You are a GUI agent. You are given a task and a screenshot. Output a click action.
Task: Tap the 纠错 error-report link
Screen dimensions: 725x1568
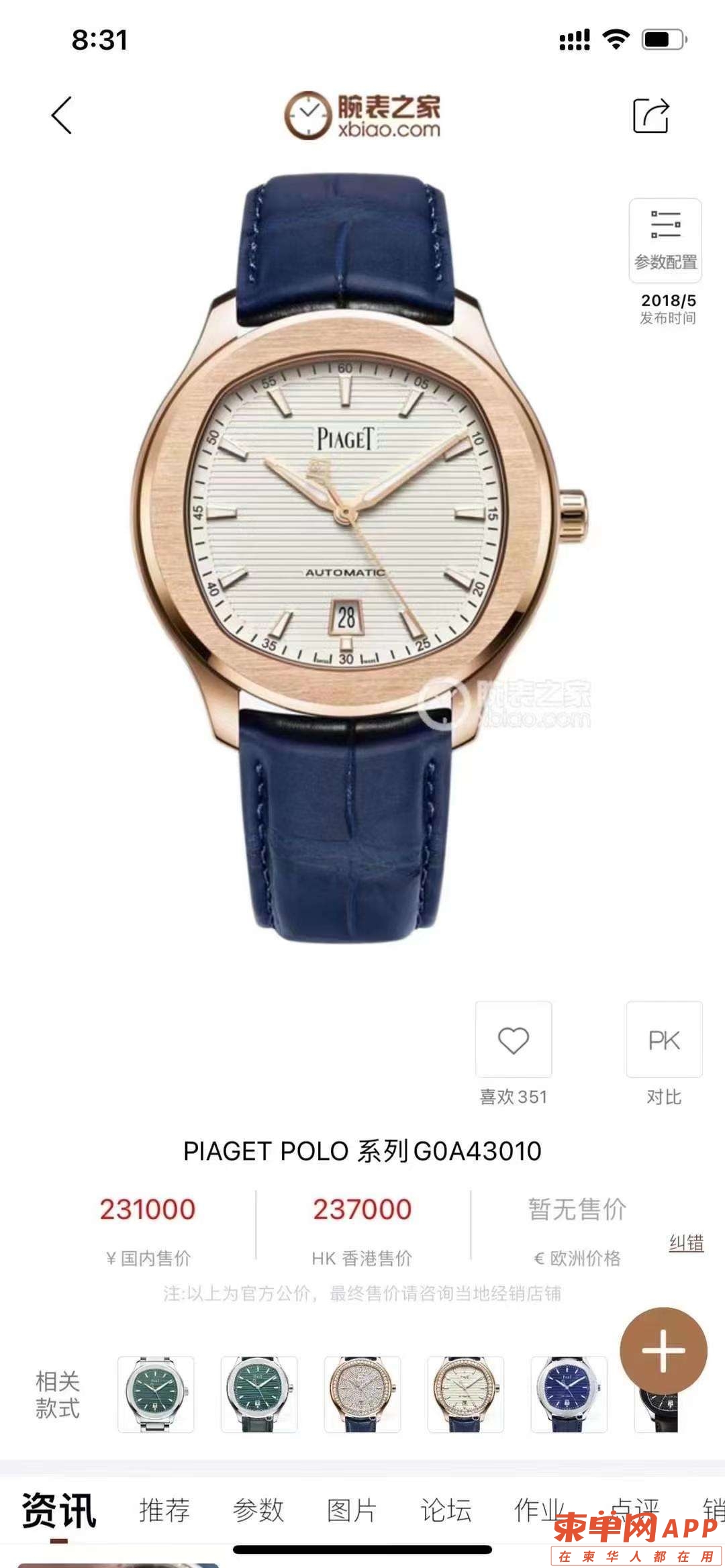pos(686,1243)
